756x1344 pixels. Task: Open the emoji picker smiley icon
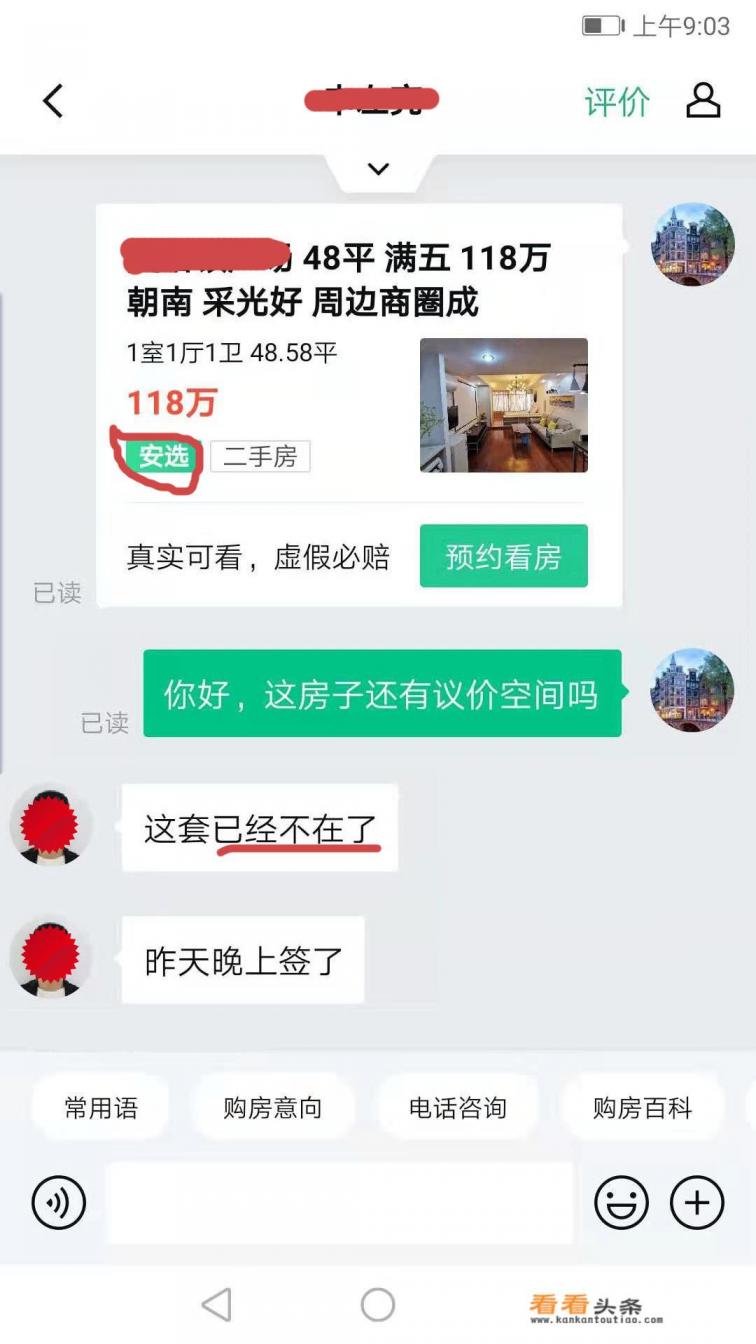tap(621, 1203)
